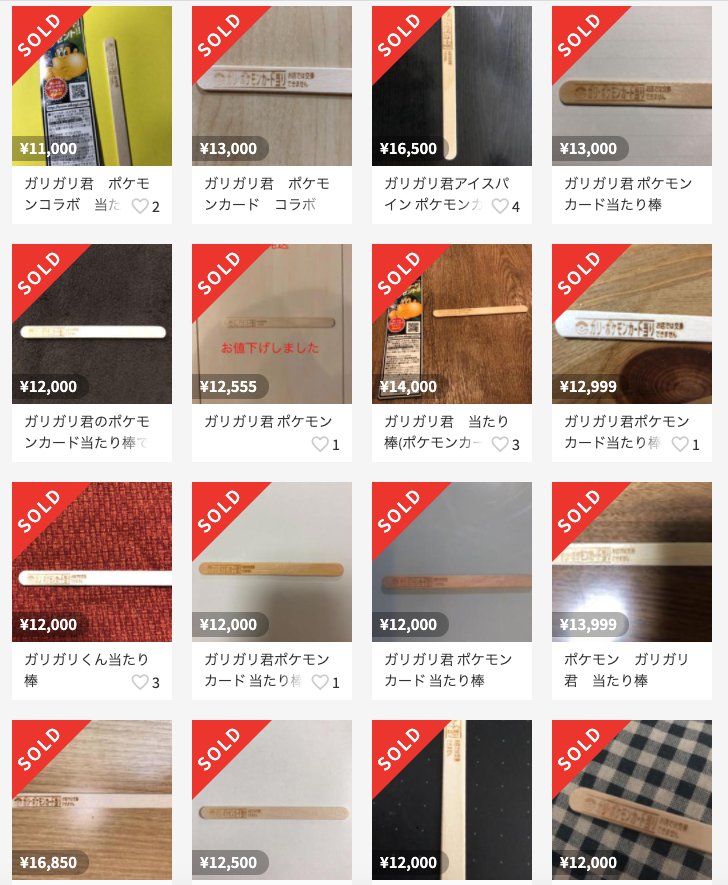The image size is (728, 885).
Task: Like the ガリガリくん当たり棒 ¥12,000 listing
Action: point(140,683)
